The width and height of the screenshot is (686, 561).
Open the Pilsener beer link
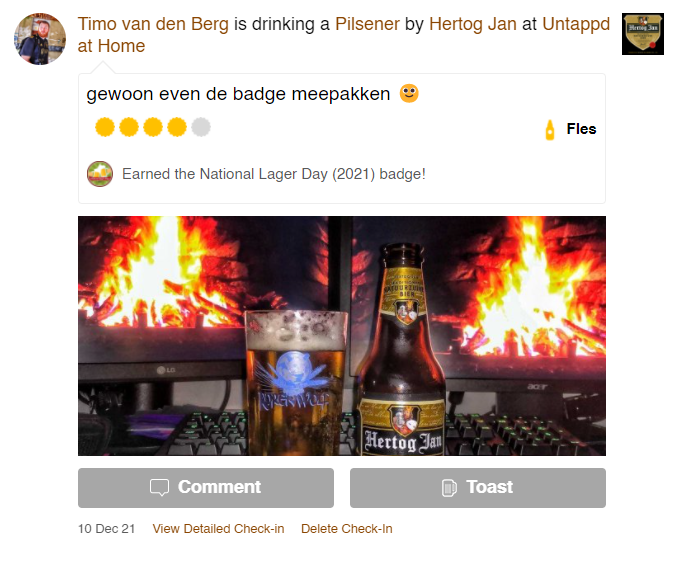pyautogui.click(x=367, y=24)
